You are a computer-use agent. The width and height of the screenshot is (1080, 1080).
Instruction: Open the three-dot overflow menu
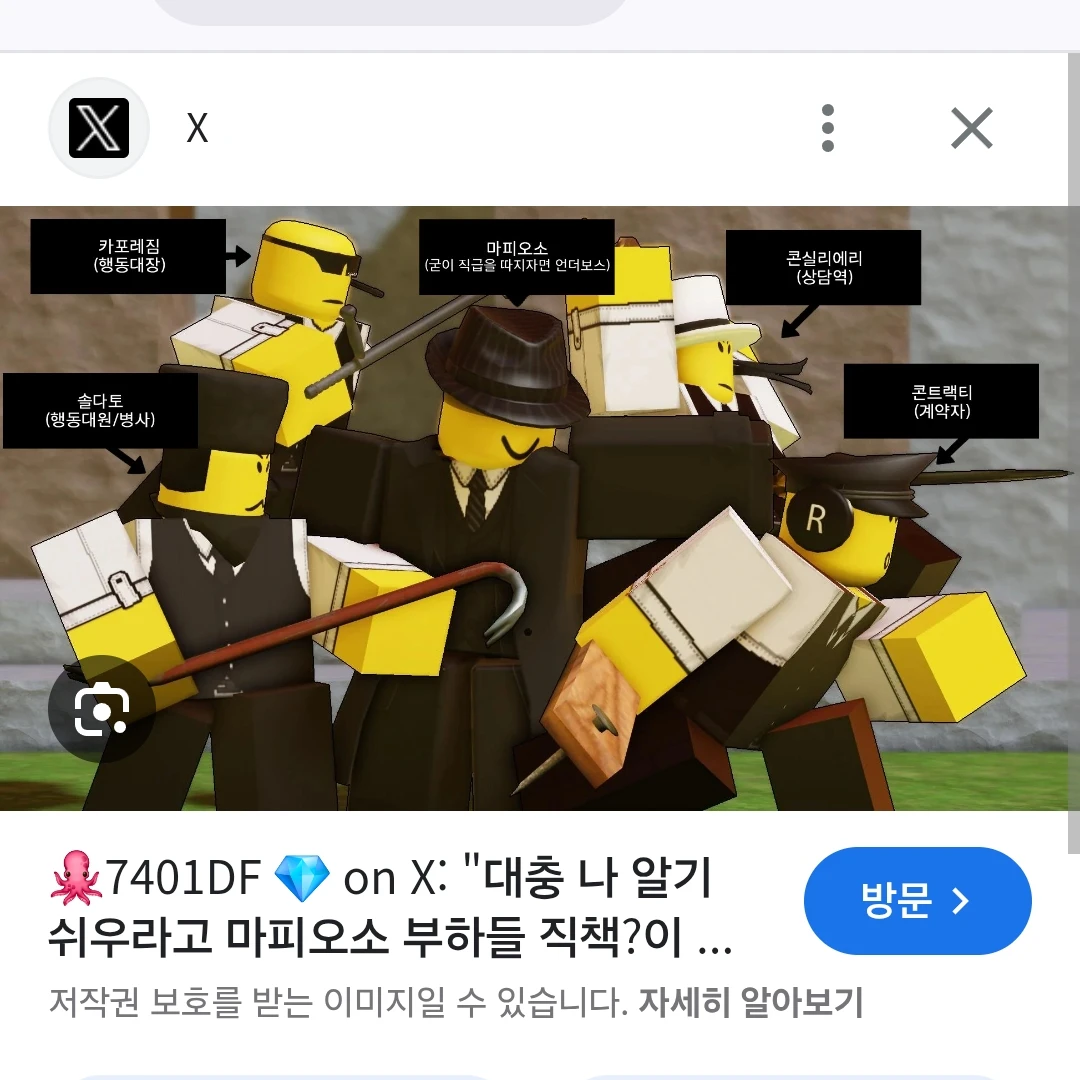point(827,128)
